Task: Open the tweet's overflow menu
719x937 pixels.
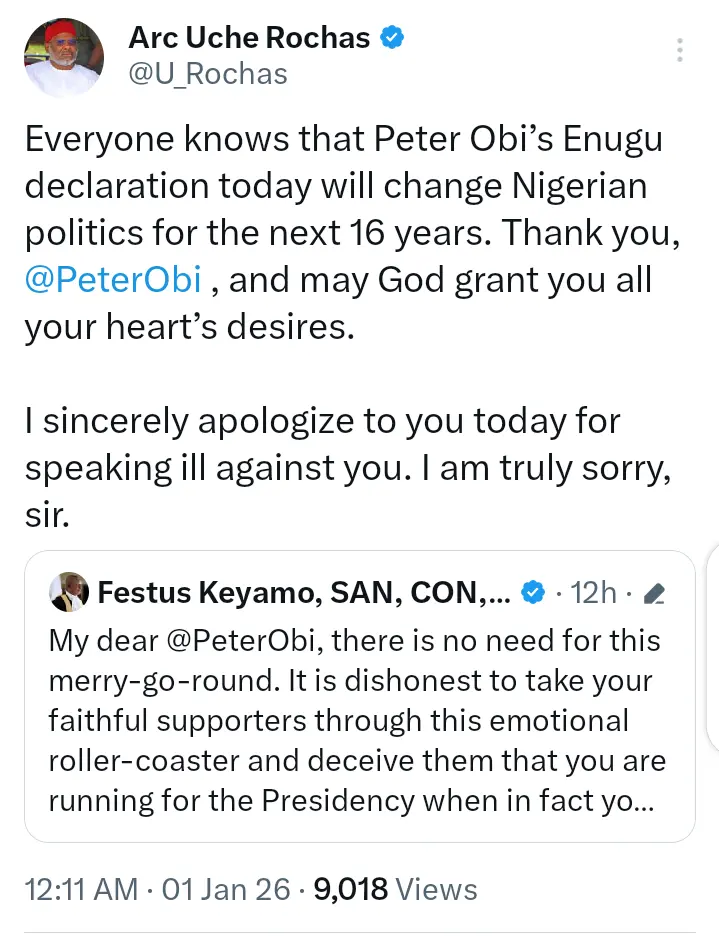Action: [x=680, y=50]
